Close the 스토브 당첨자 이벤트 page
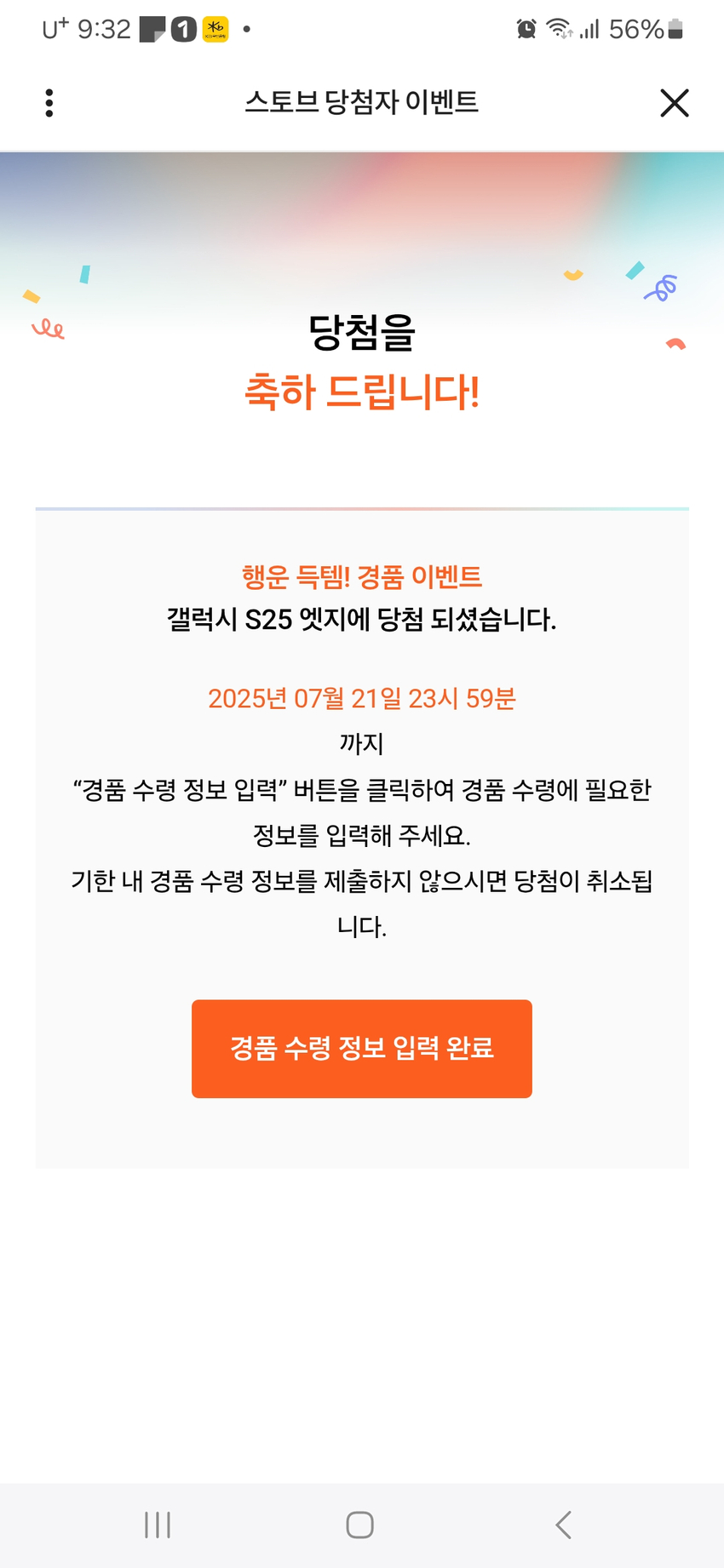Screen dimensions: 724x1568 (674, 103)
